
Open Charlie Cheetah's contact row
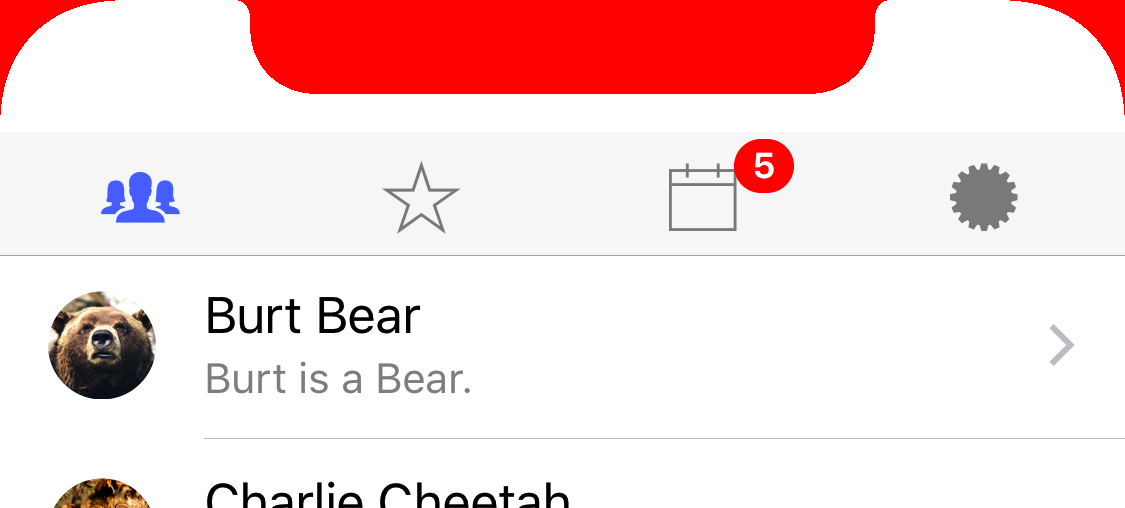(560, 494)
